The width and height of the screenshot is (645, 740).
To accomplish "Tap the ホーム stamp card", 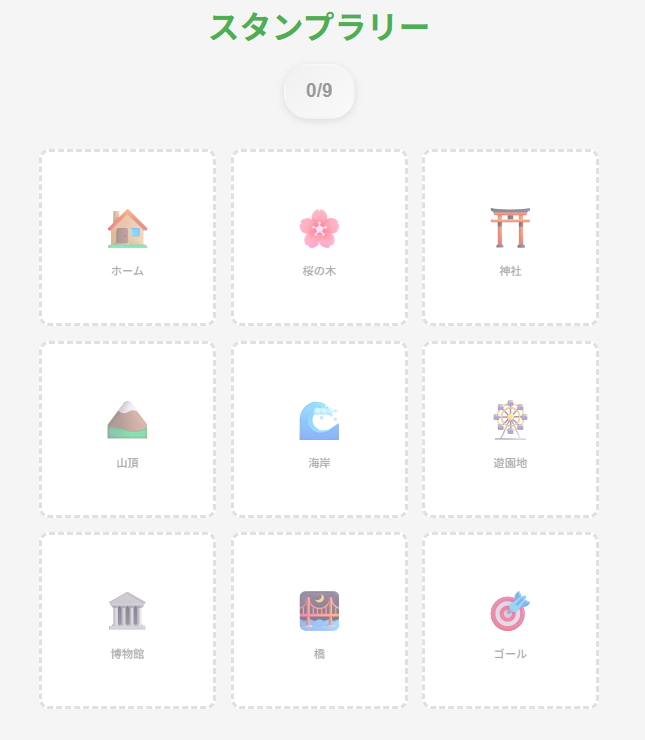I will tap(127, 238).
